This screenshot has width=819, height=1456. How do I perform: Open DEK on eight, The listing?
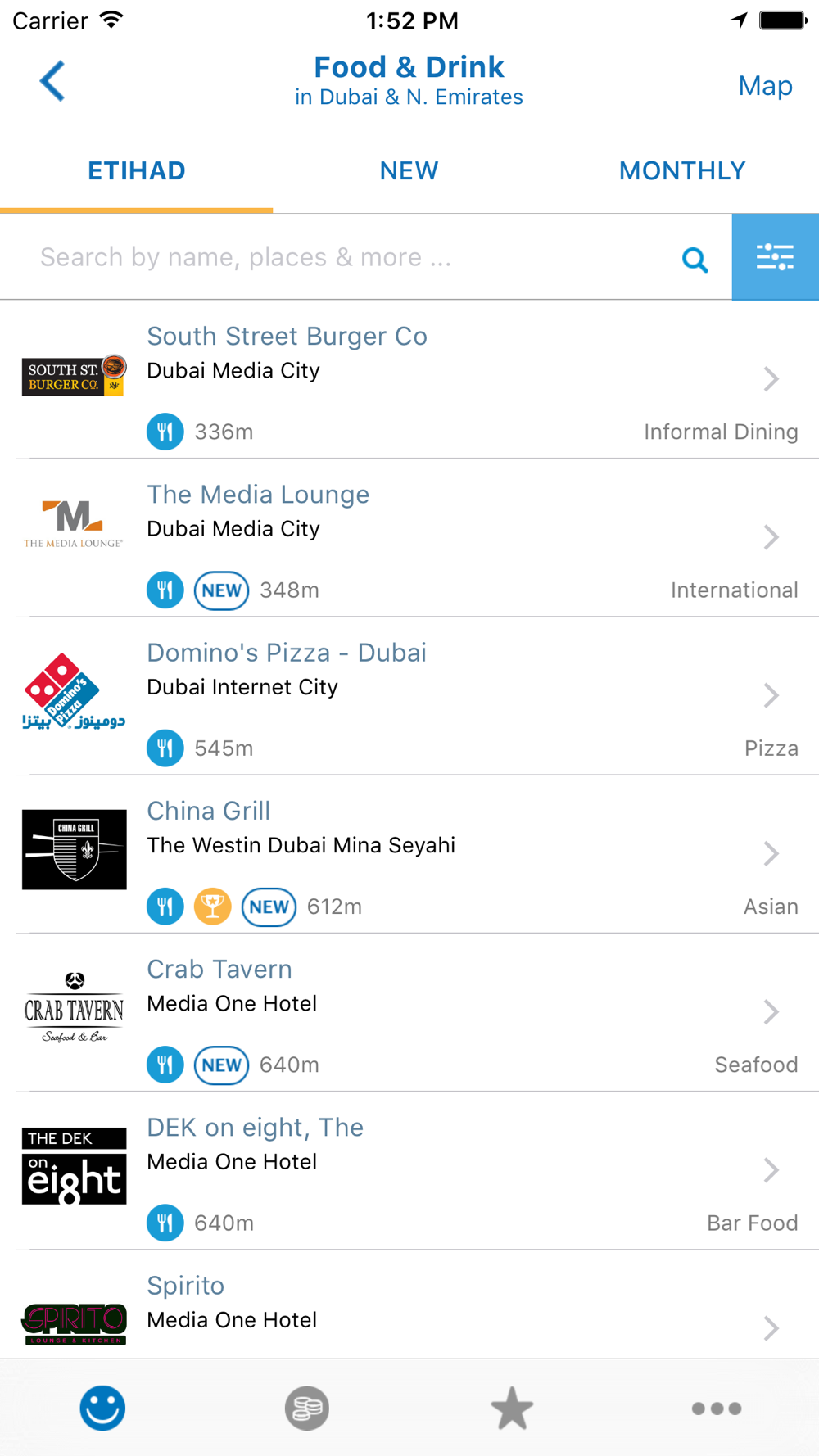tap(409, 1169)
